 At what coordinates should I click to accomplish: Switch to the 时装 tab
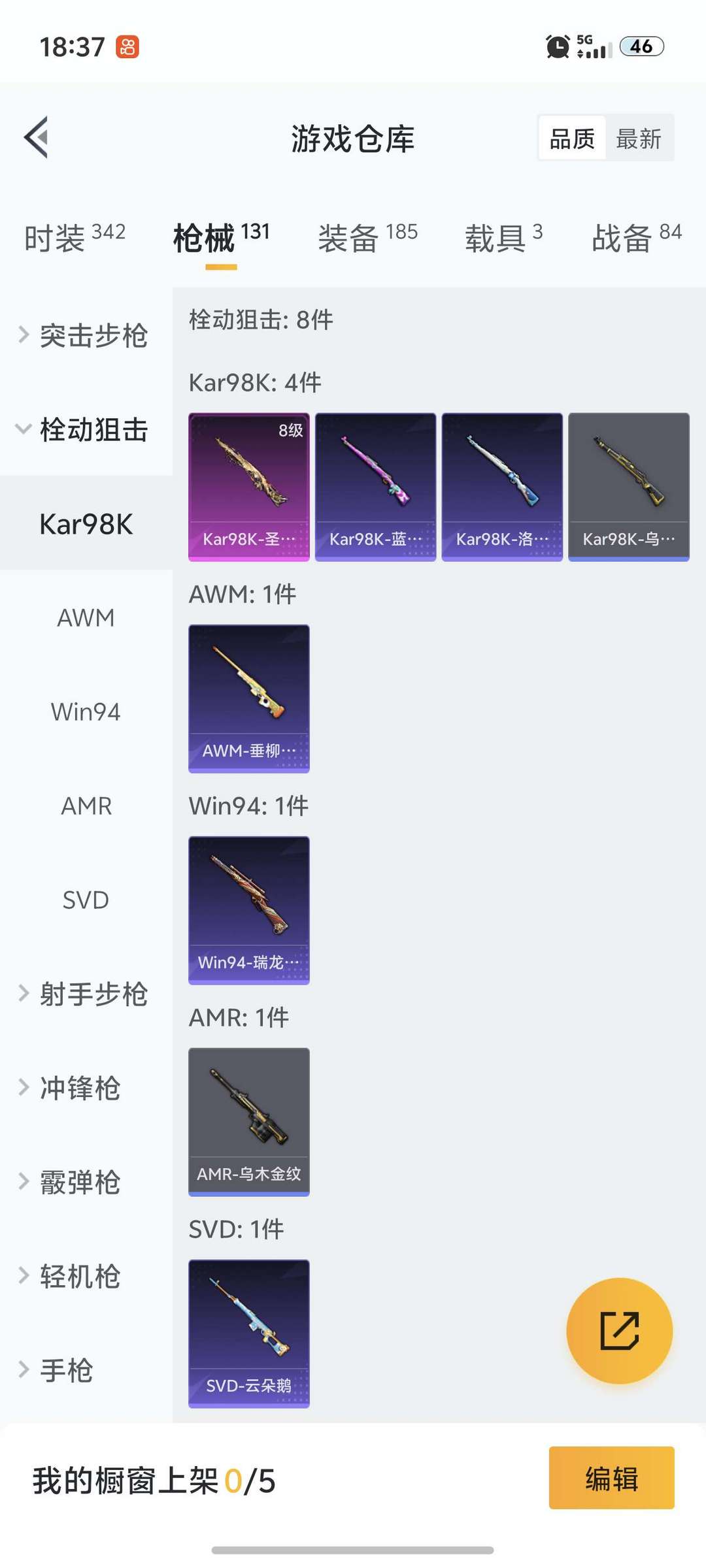pos(75,237)
